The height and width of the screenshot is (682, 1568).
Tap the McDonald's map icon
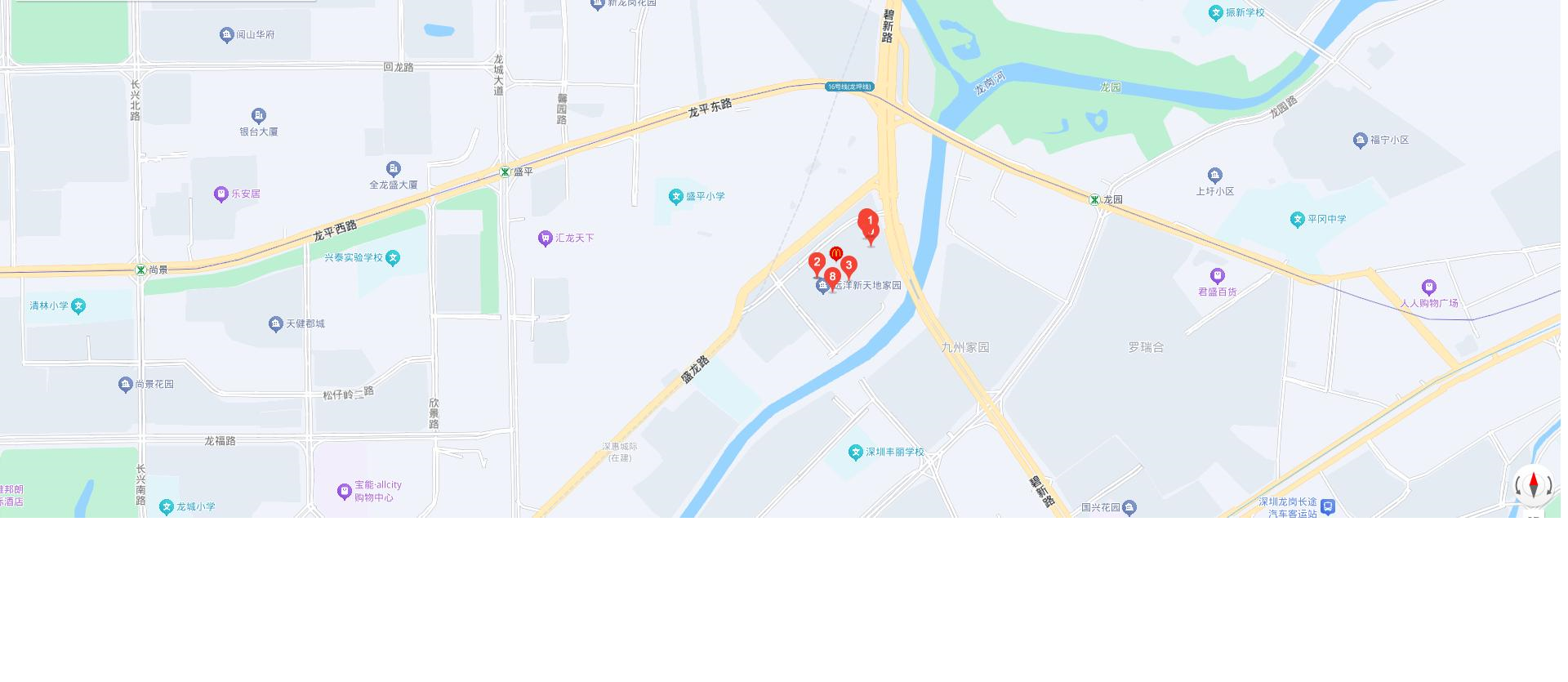(836, 253)
